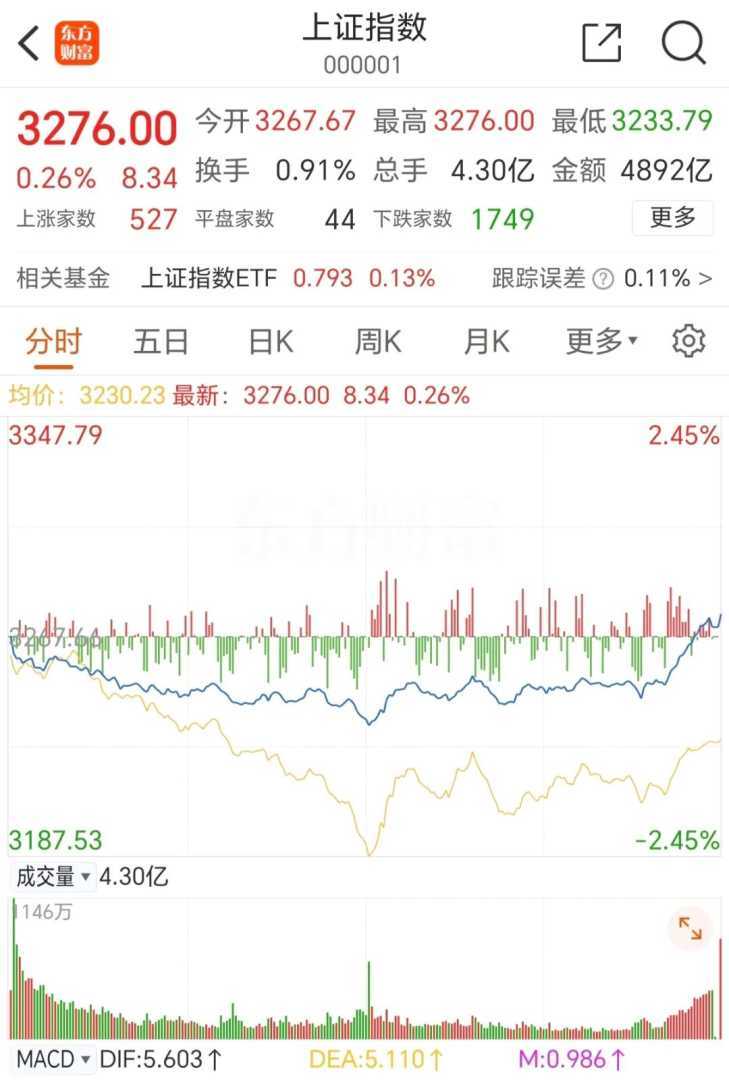The width and height of the screenshot is (729, 1080).
Task: Switch to the 五日 chart tab
Action: pos(161,342)
